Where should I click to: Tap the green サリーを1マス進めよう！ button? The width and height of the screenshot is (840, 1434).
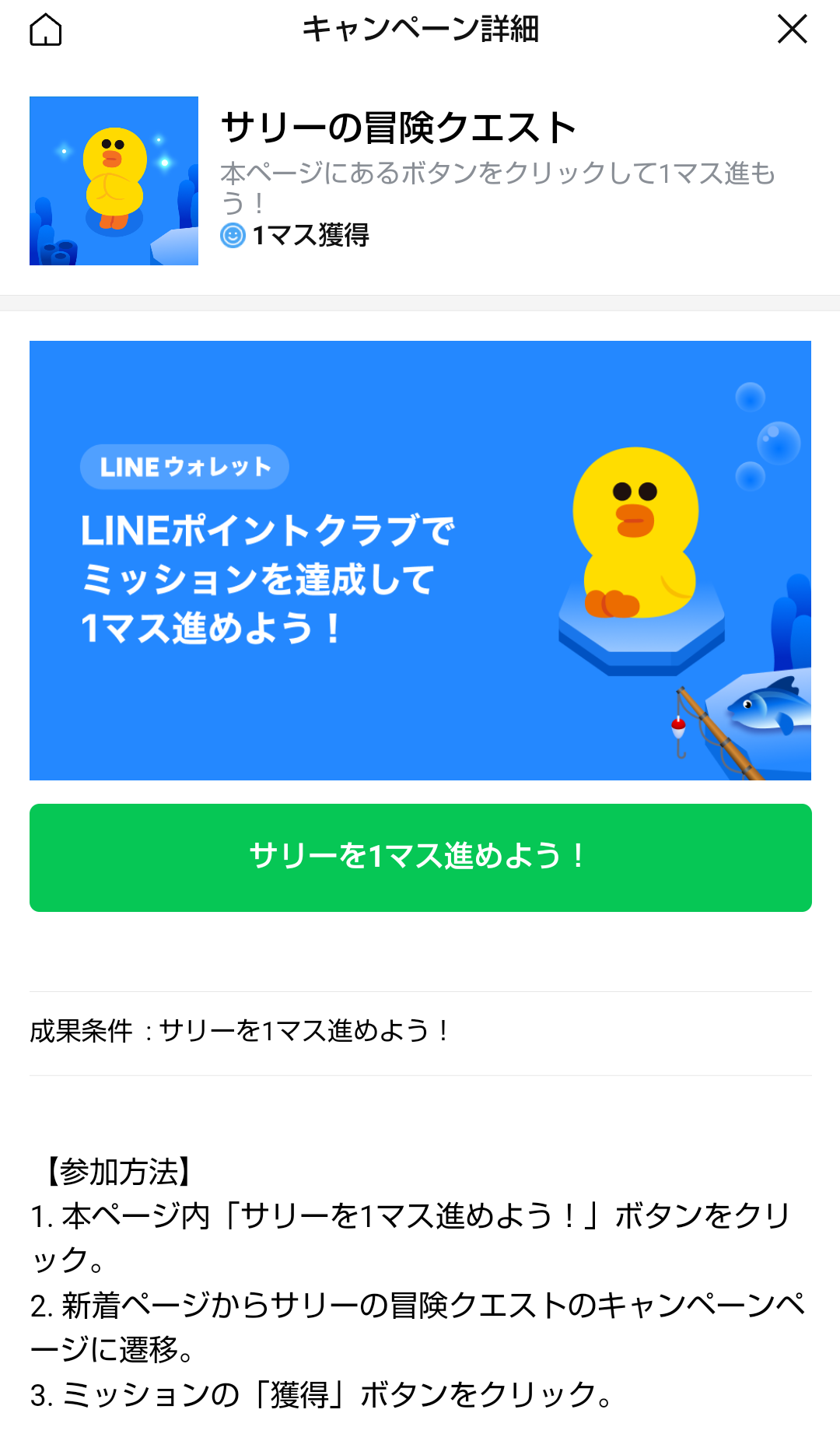[420, 857]
